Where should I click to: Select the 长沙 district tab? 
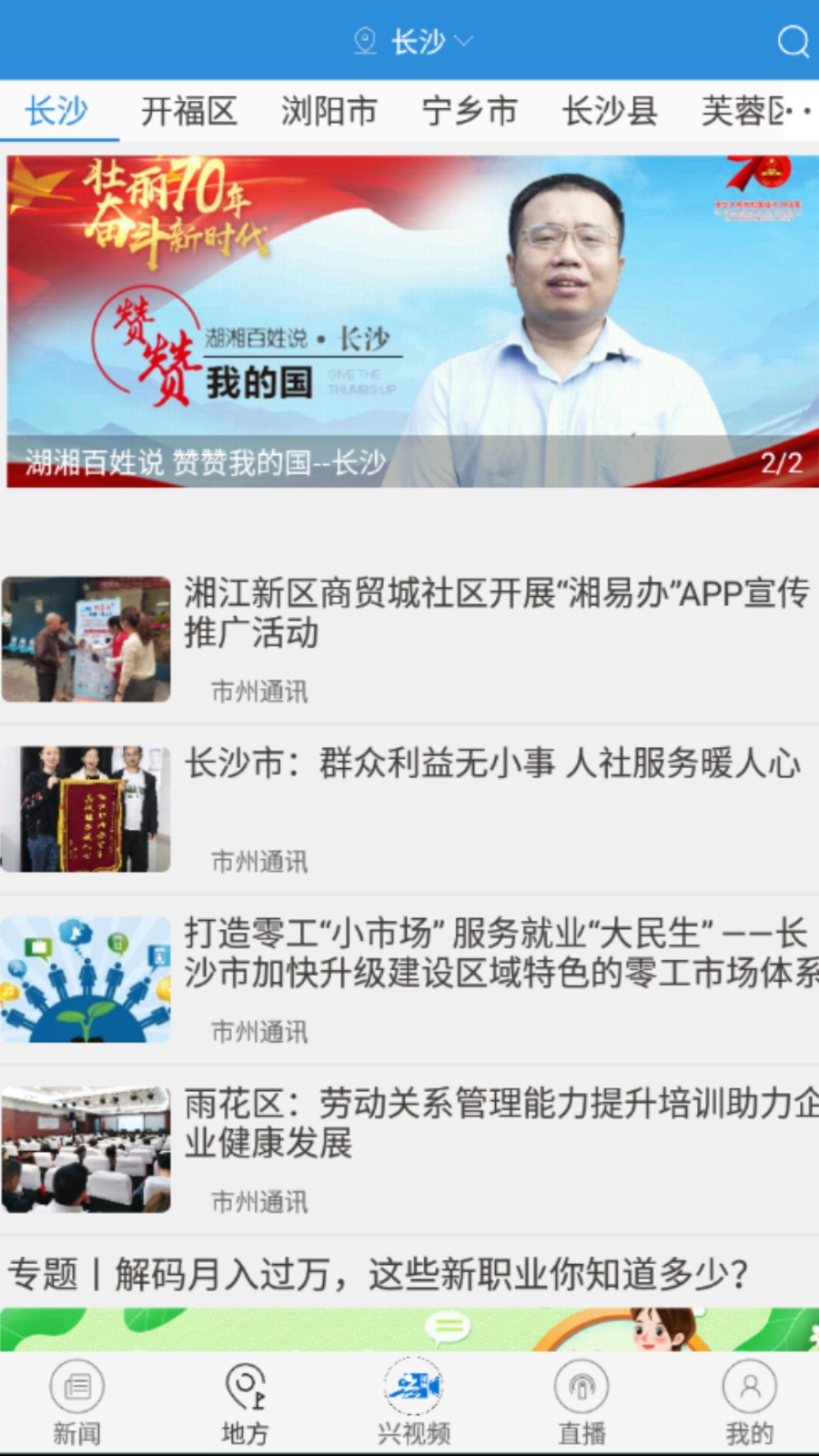pos(57,112)
